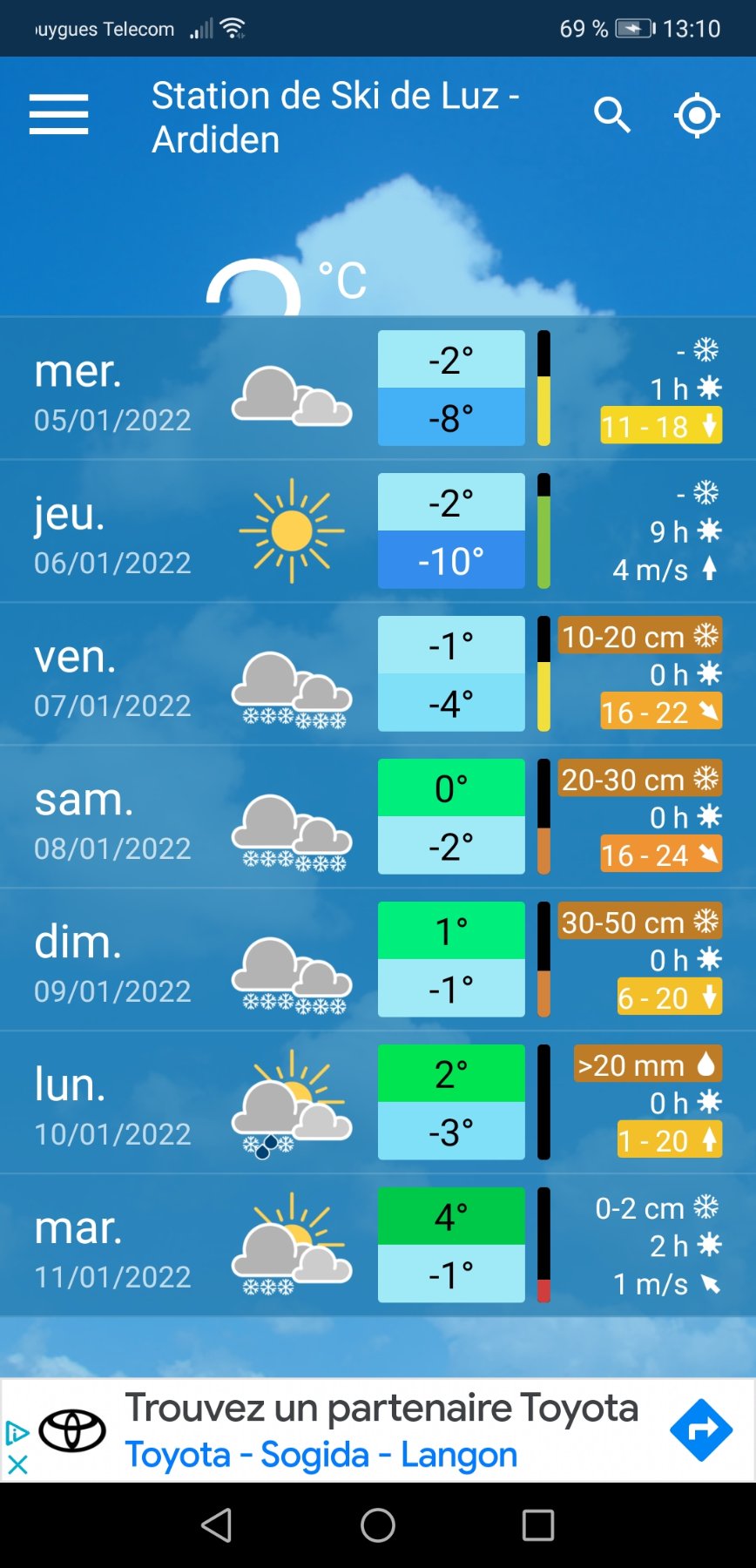
Task: Toggle the °C temperature unit
Action: 342,280
